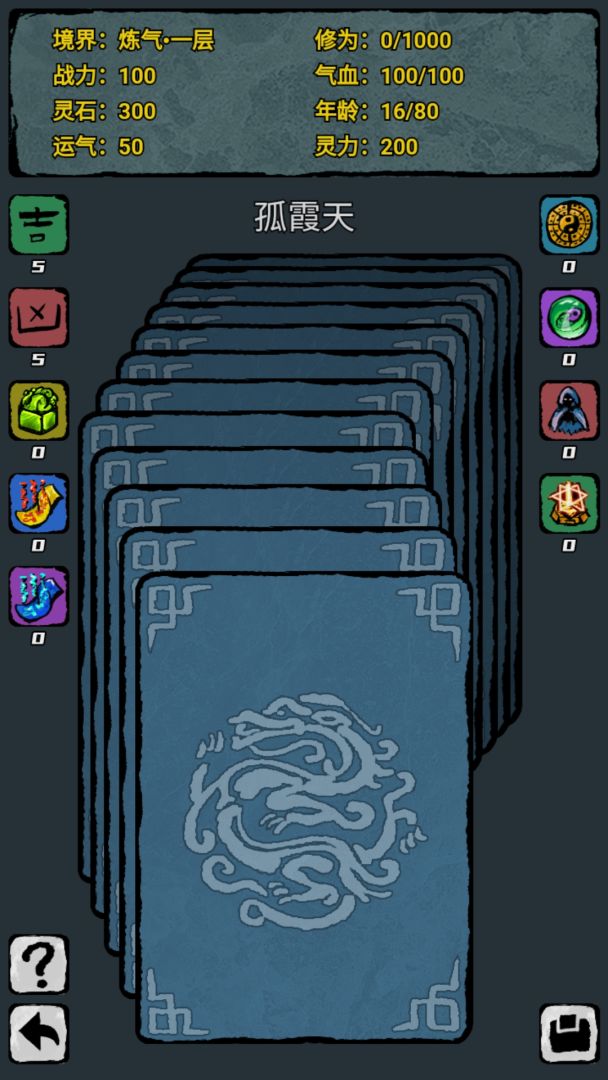Select the green jade seal item

click(x=39, y=411)
